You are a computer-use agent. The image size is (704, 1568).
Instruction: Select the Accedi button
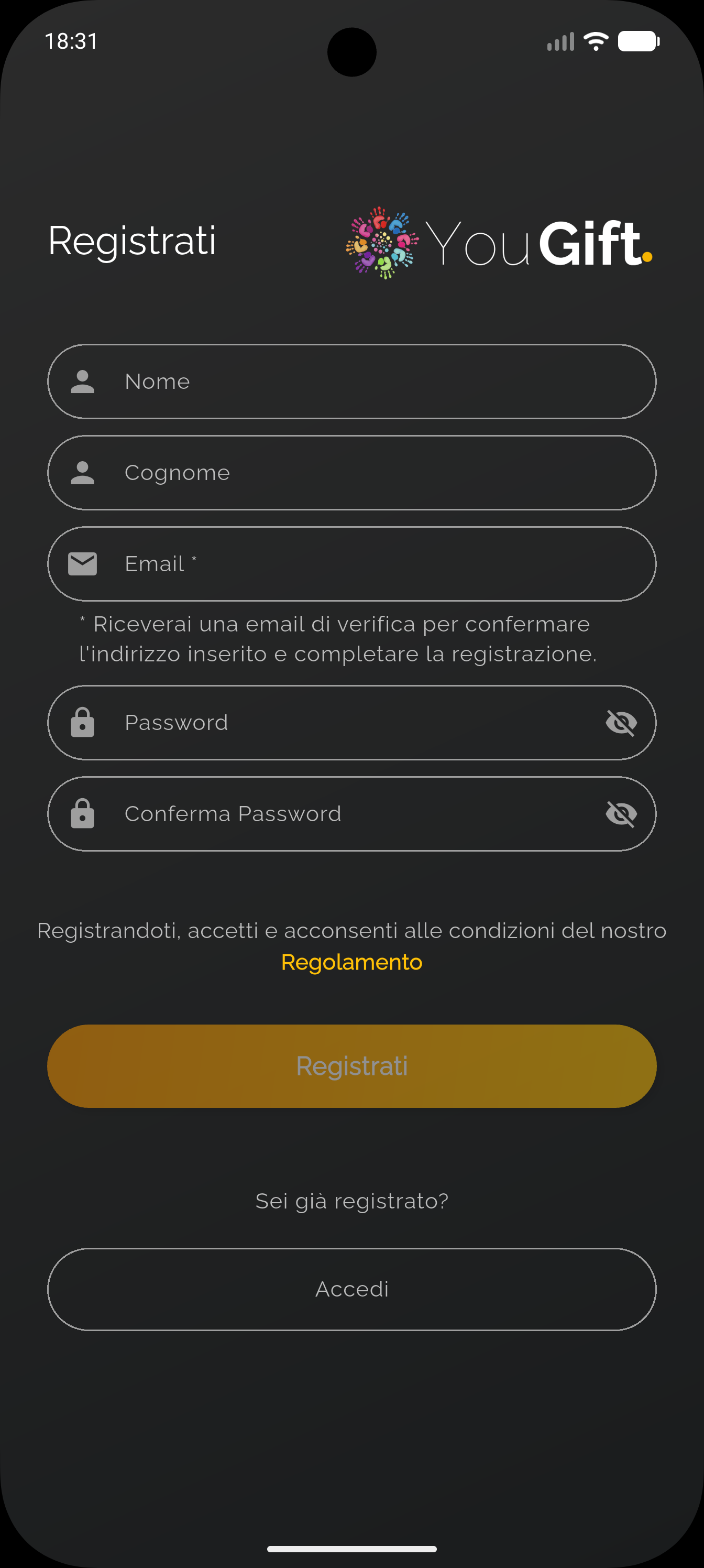pyautogui.click(x=351, y=1289)
